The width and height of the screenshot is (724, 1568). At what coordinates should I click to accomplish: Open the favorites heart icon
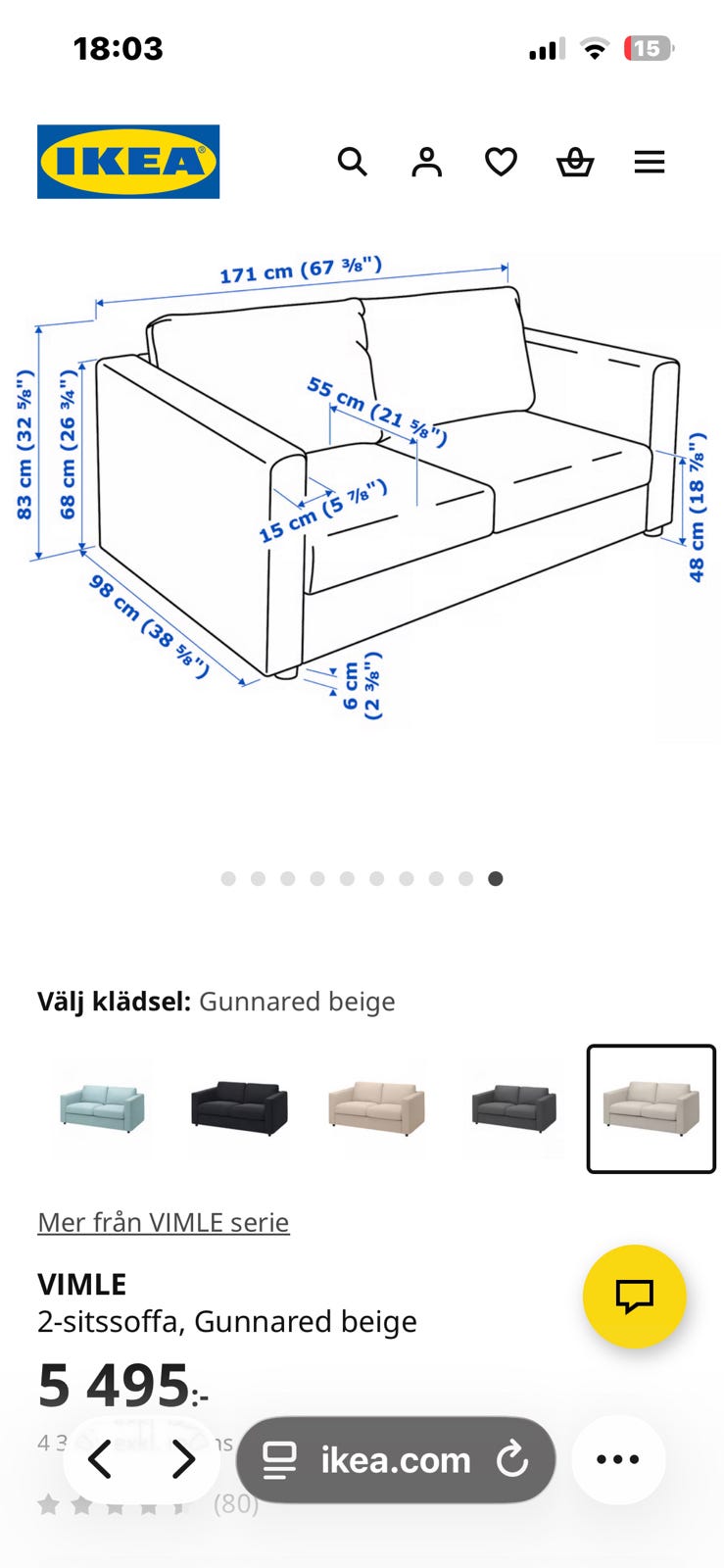point(501,162)
